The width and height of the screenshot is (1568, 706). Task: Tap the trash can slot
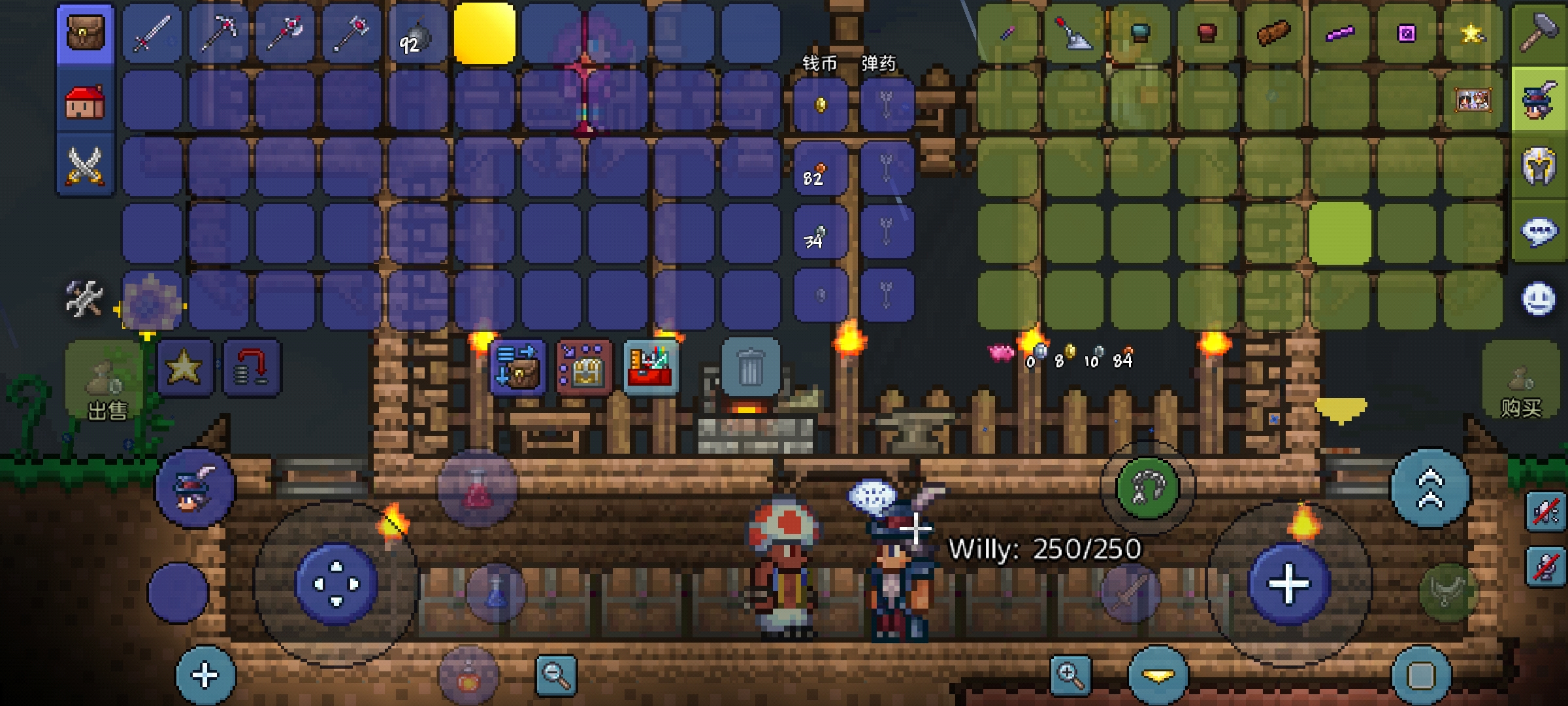[750, 367]
